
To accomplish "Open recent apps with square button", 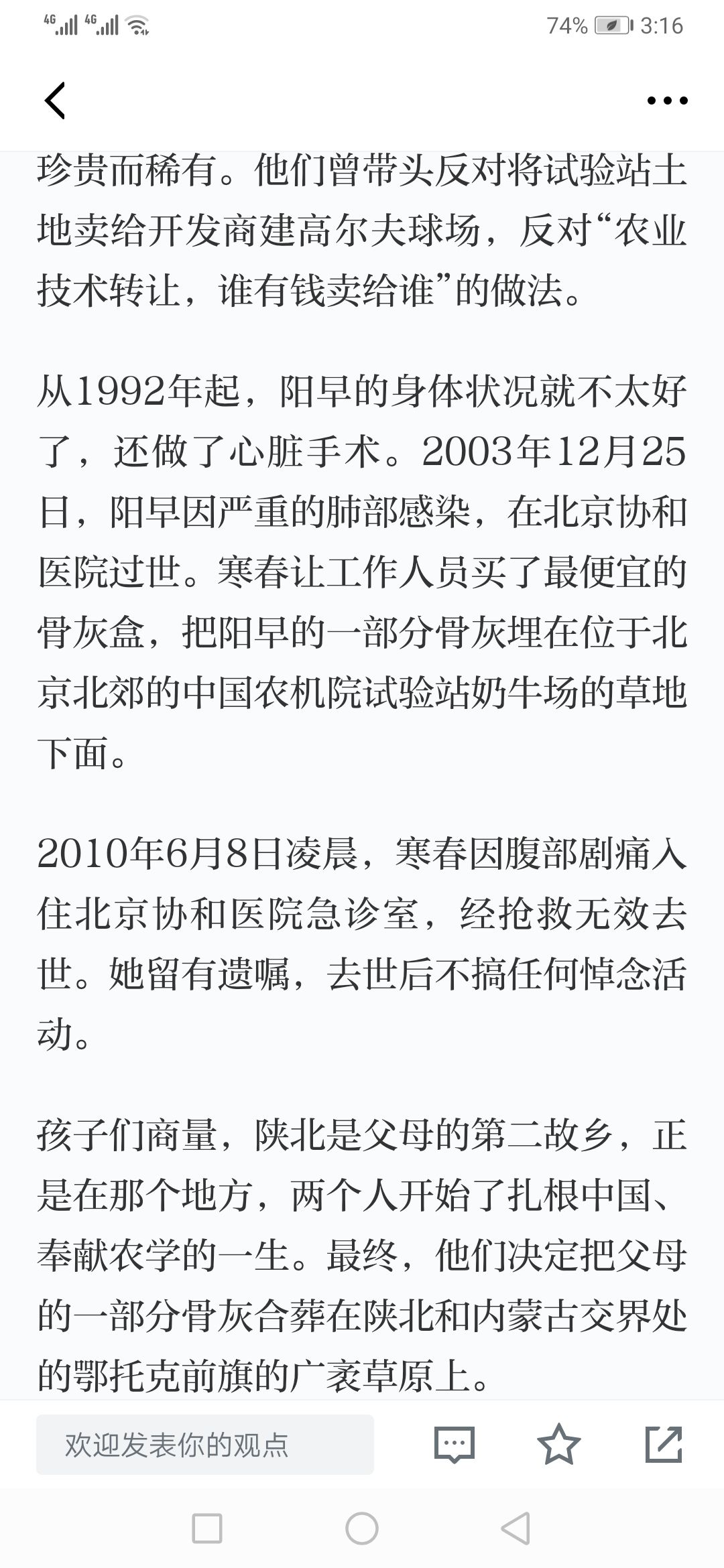I will click(x=207, y=1530).
